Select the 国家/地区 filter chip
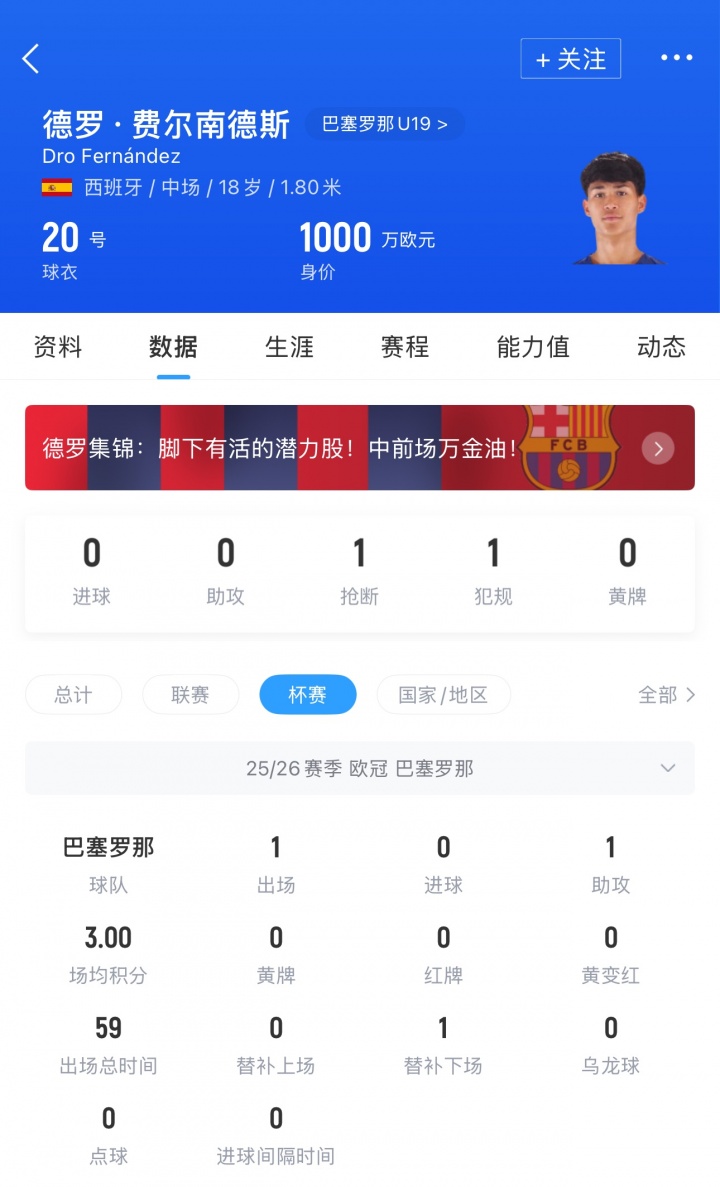The image size is (720, 1187). coord(443,695)
